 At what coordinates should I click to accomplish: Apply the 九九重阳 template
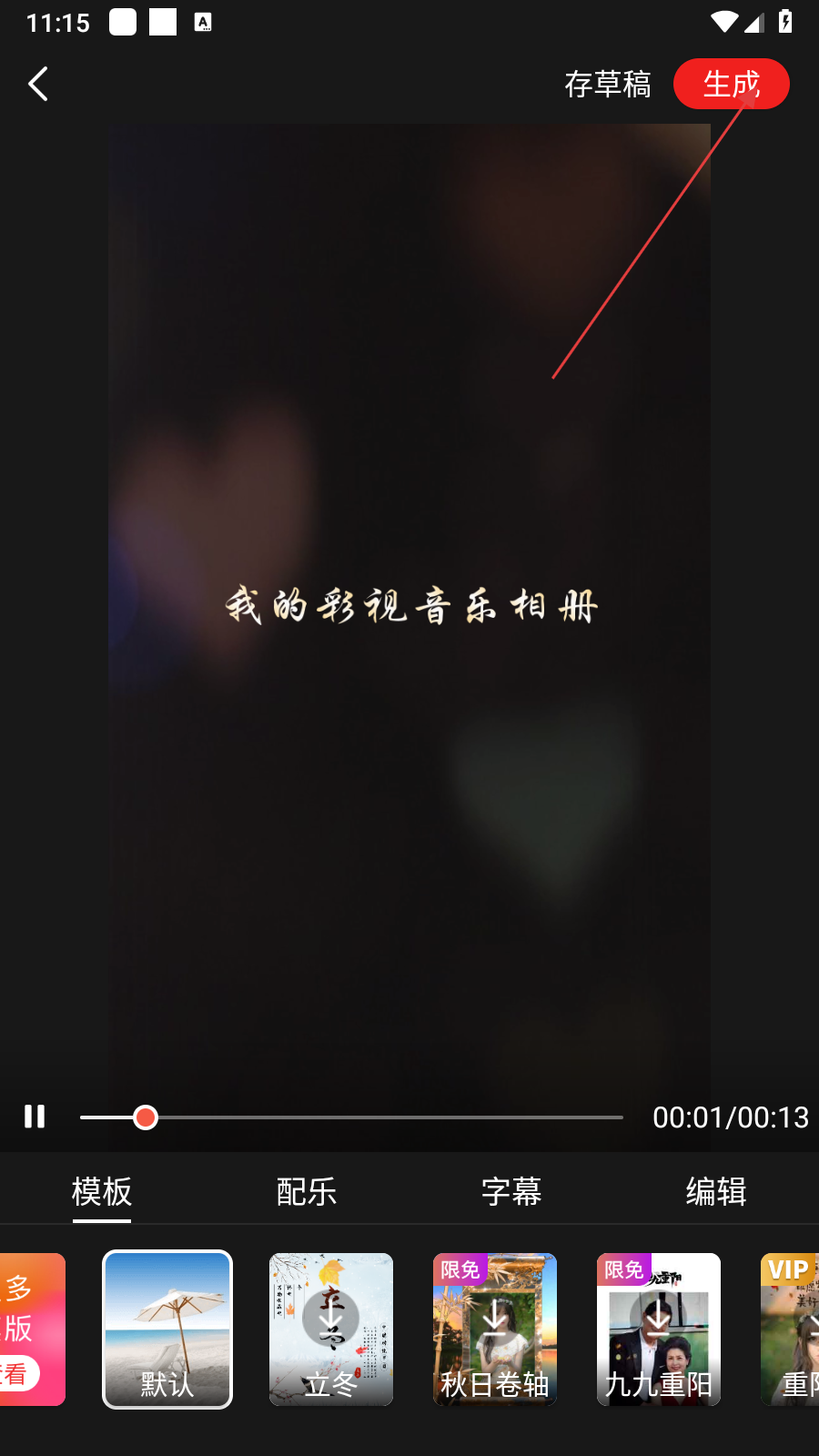(x=659, y=1329)
